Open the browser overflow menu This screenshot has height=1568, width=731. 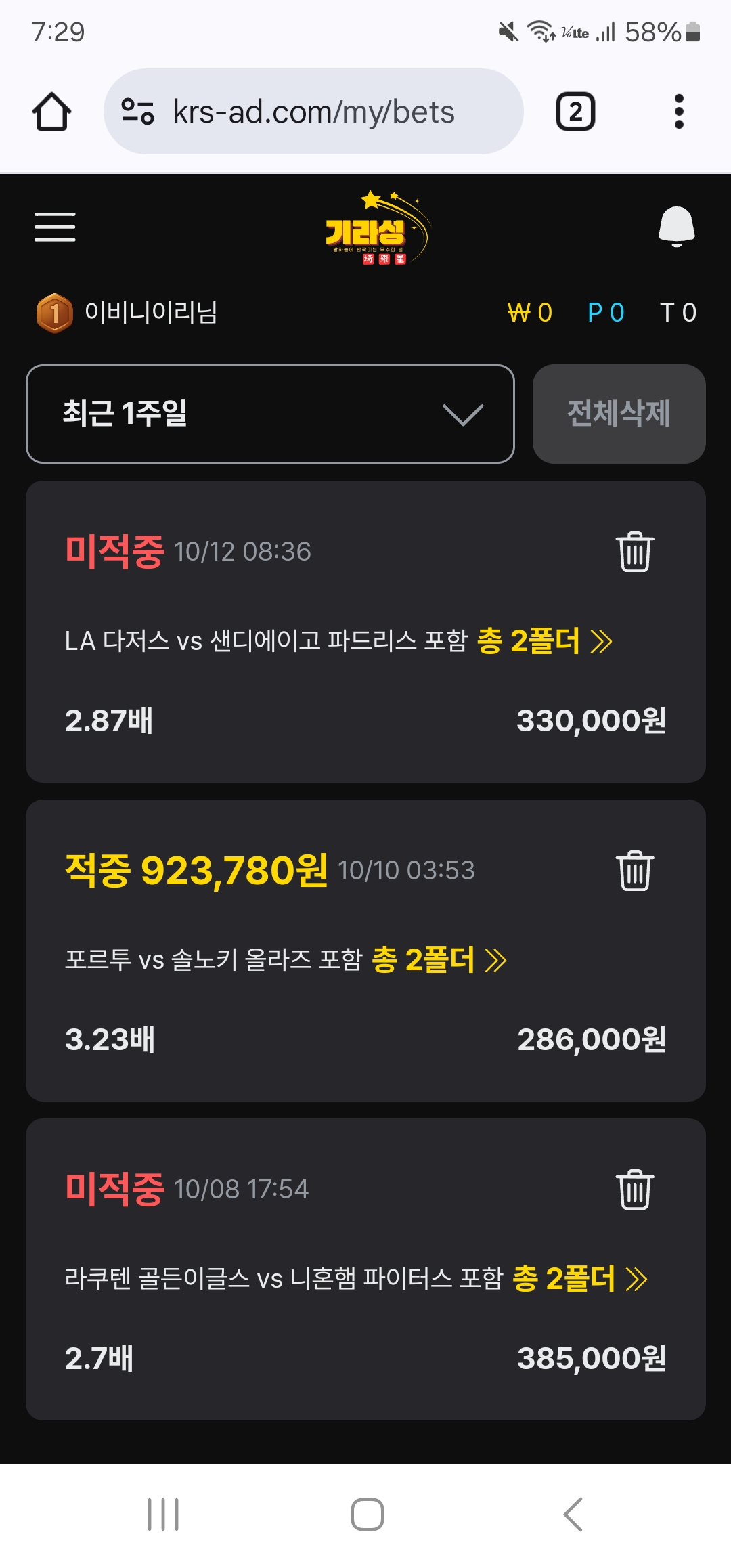[679, 112]
